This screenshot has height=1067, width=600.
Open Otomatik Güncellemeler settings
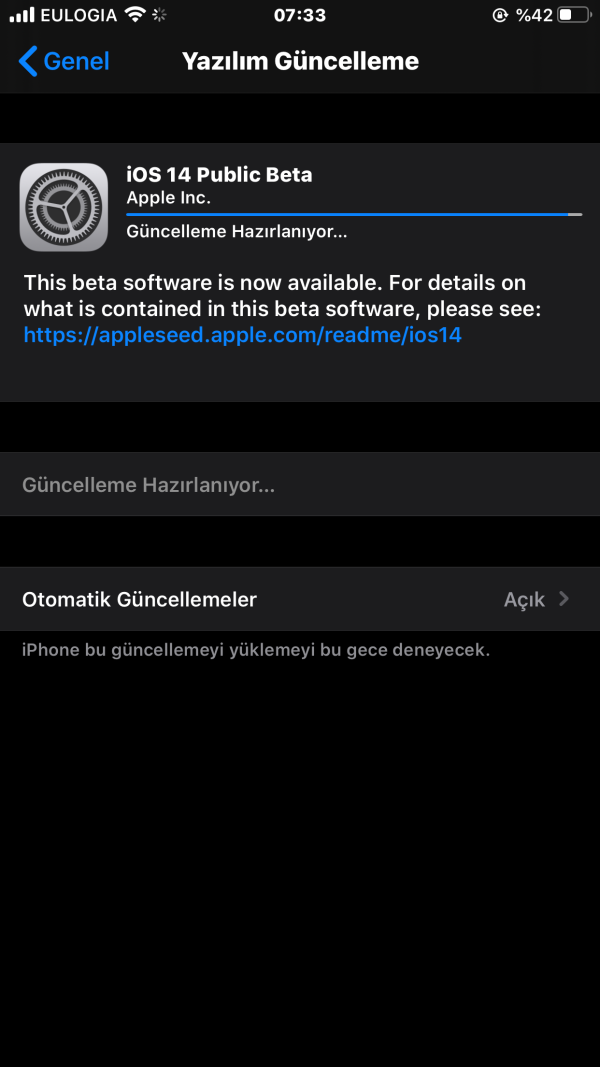(300, 599)
